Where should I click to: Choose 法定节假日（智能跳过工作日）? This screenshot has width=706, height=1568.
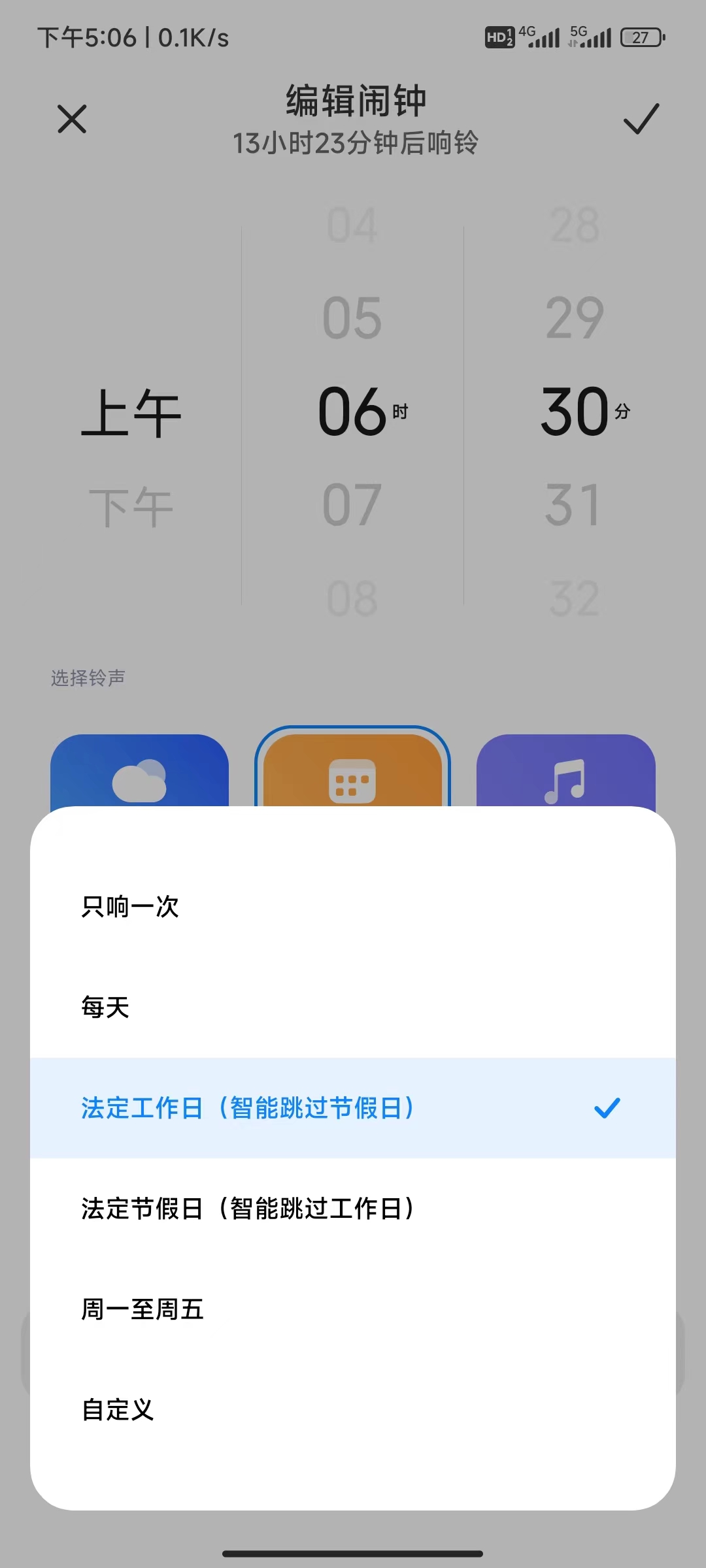353,1209
